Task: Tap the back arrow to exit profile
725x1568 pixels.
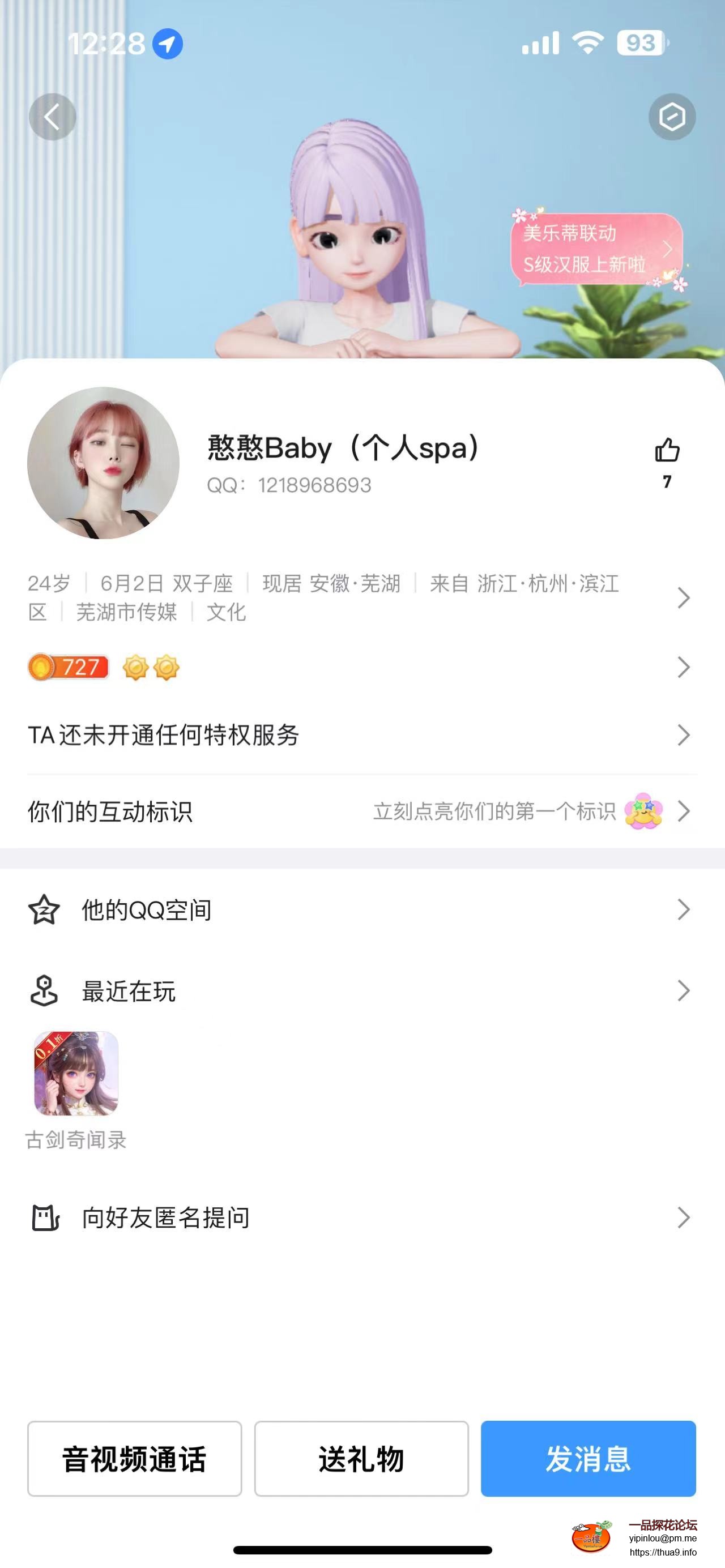Action: [x=52, y=117]
